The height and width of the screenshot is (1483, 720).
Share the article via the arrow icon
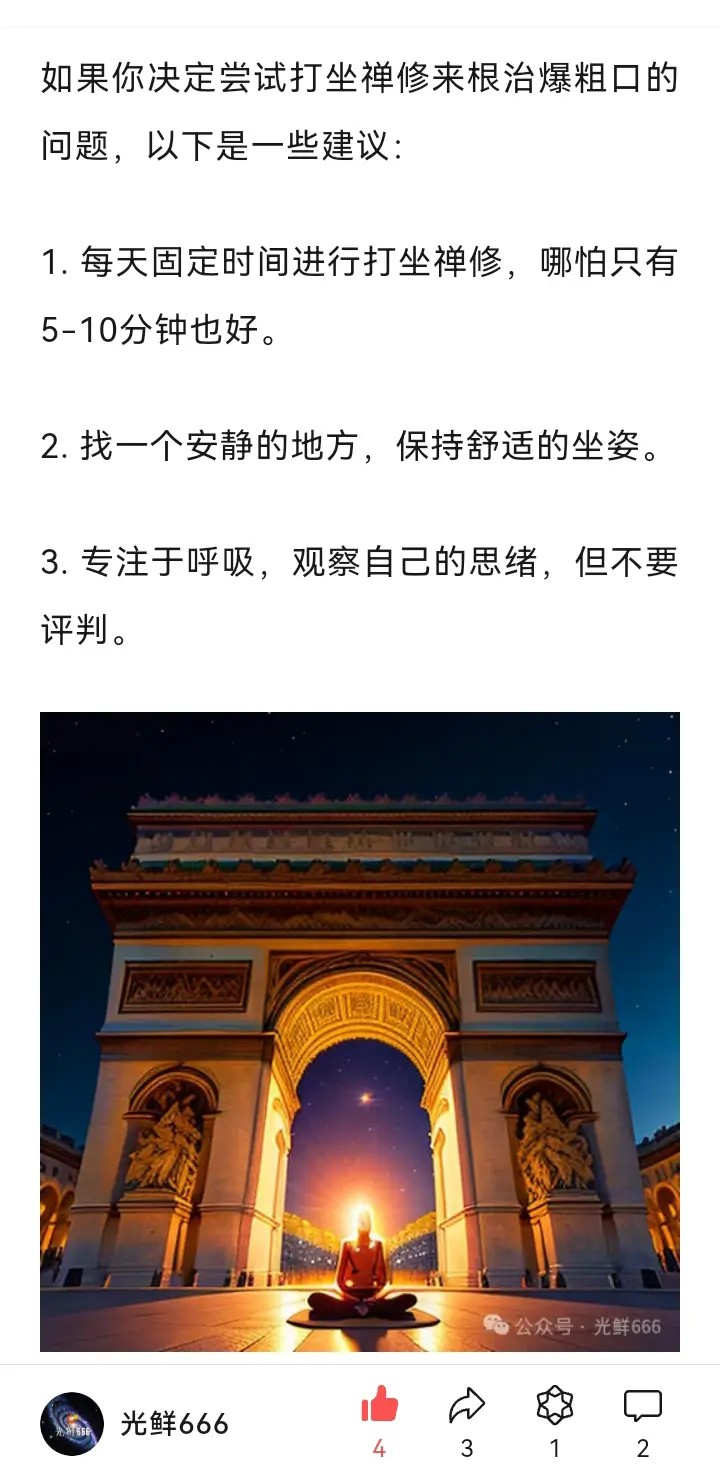coord(466,1408)
